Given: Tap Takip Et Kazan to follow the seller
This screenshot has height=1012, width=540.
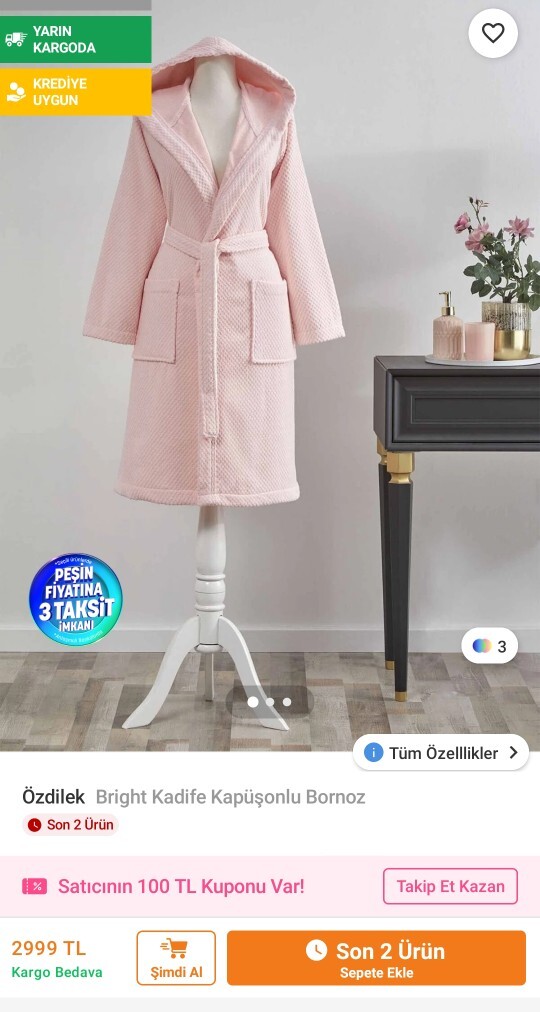Looking at the screenshot, I should pyautogui.click(x=450, y=886).
